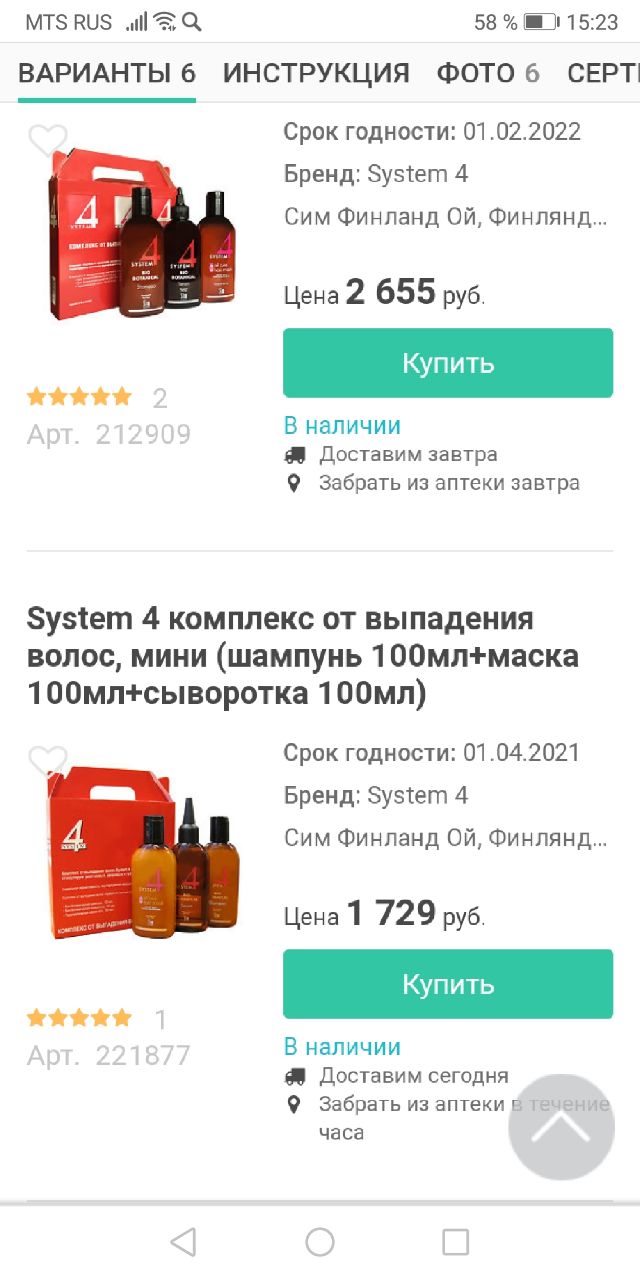Buy the set priced 2 655 руб.
640x1280 pixels.
point(448,363)
